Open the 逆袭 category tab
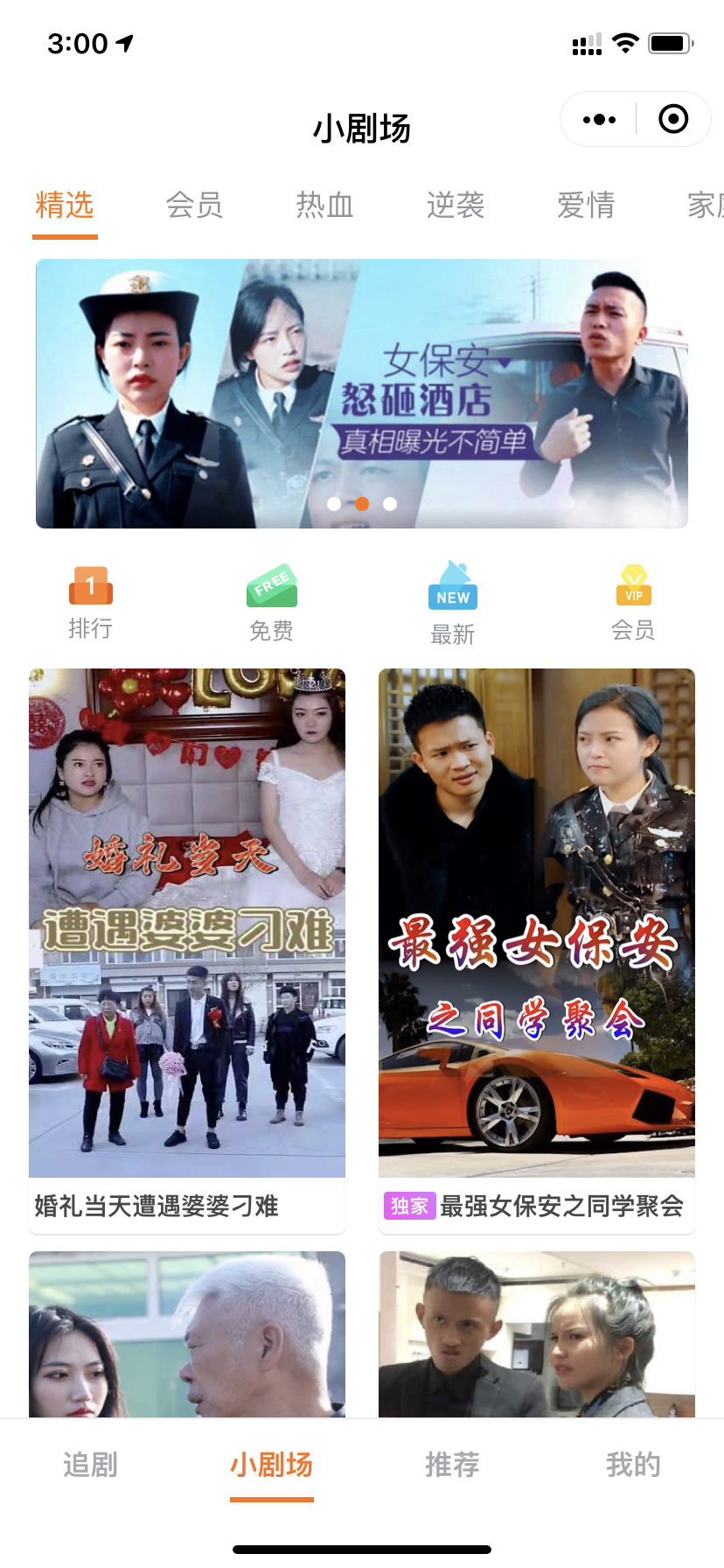The image size is (724, 1568). pos(455,206)
